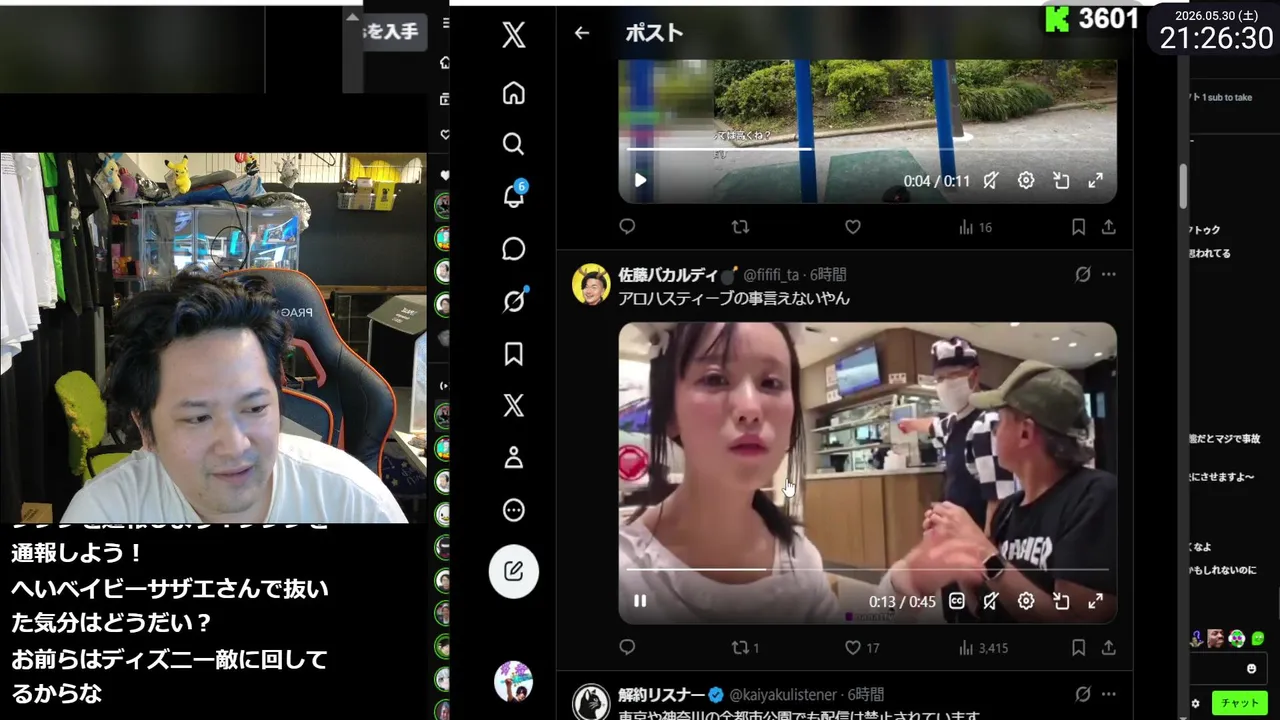Repost 佐藤バカルディ's post
The height and width of the screenshot is (720, 1280).
click(741, 648)
